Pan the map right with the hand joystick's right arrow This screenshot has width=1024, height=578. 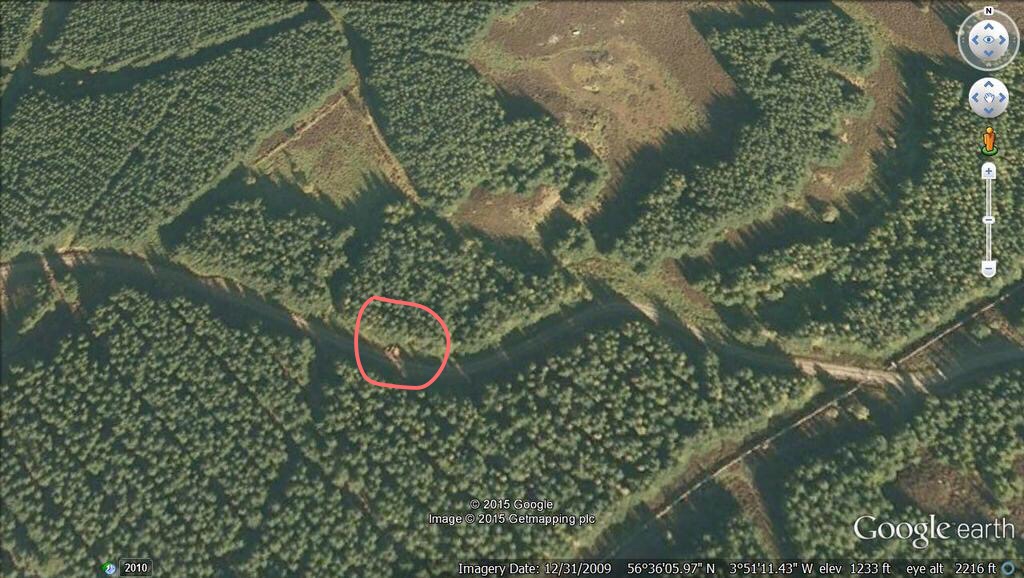pos(1002,98)
